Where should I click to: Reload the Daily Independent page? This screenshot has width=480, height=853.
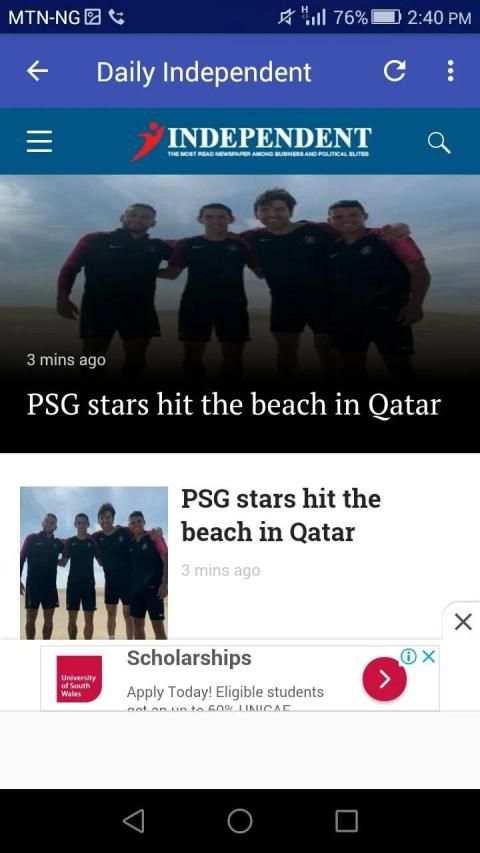click(395, 71)
